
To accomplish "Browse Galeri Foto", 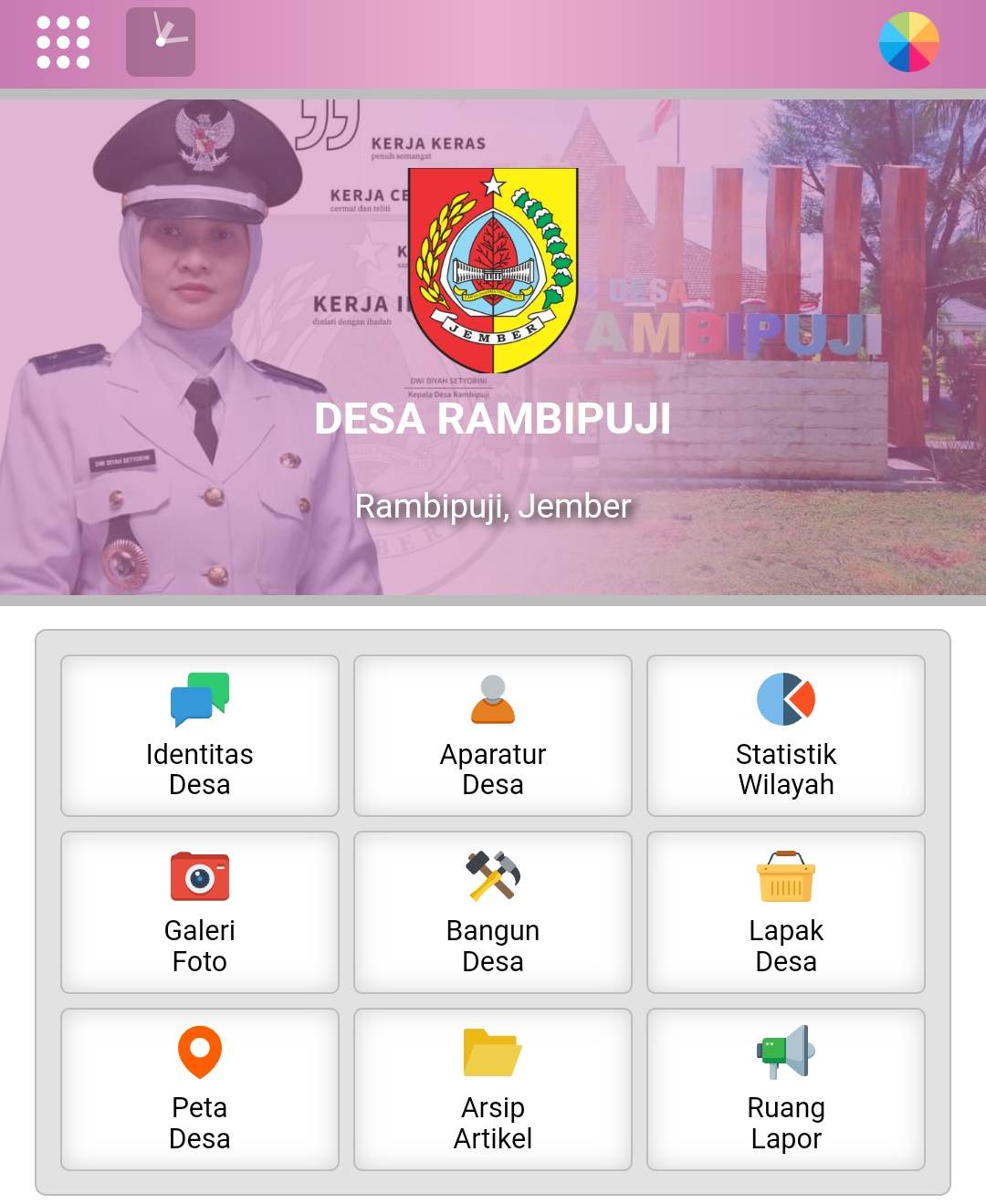I will (200, 912).
